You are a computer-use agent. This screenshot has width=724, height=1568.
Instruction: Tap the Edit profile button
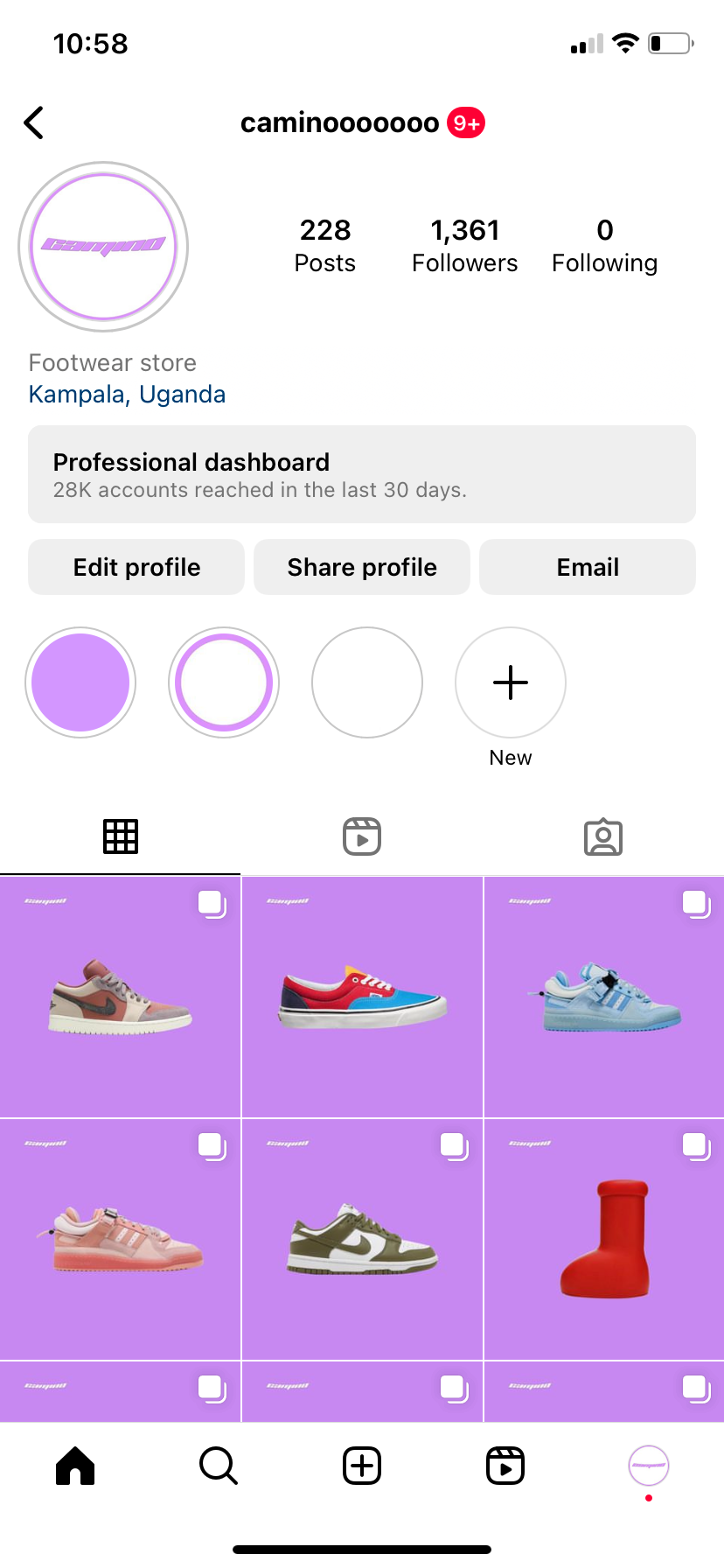(x=136, y=567)
